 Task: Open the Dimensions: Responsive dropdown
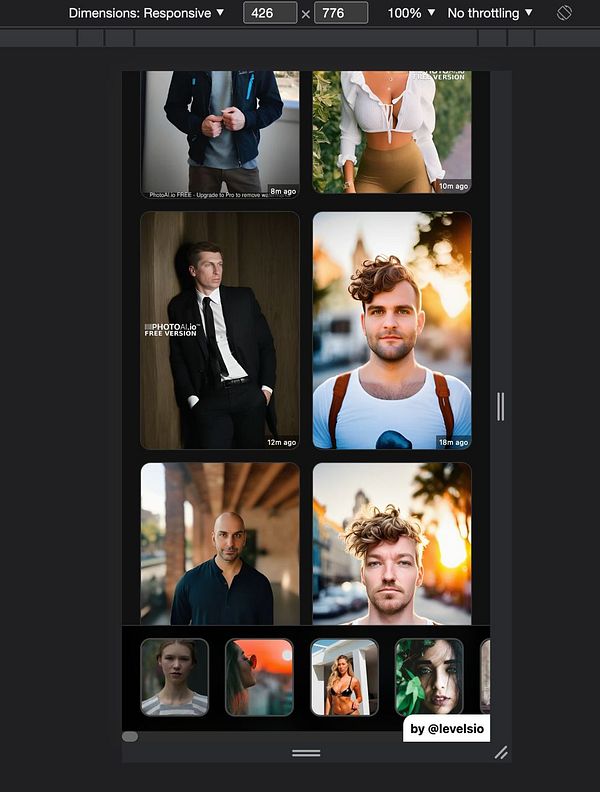point(146,13)
